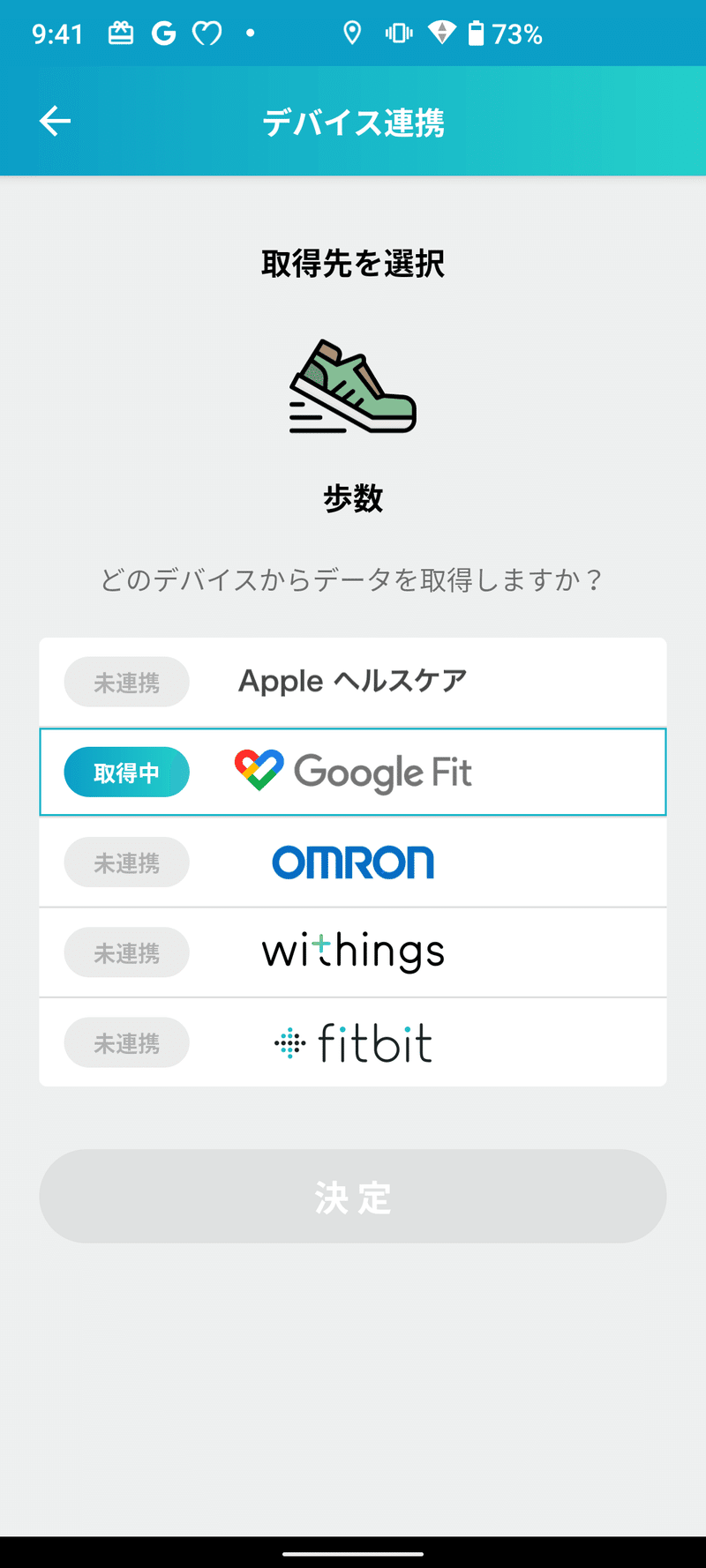706x1568 pixels.
Task: Go back from the デバイス連携 screen
Action: 55,122
